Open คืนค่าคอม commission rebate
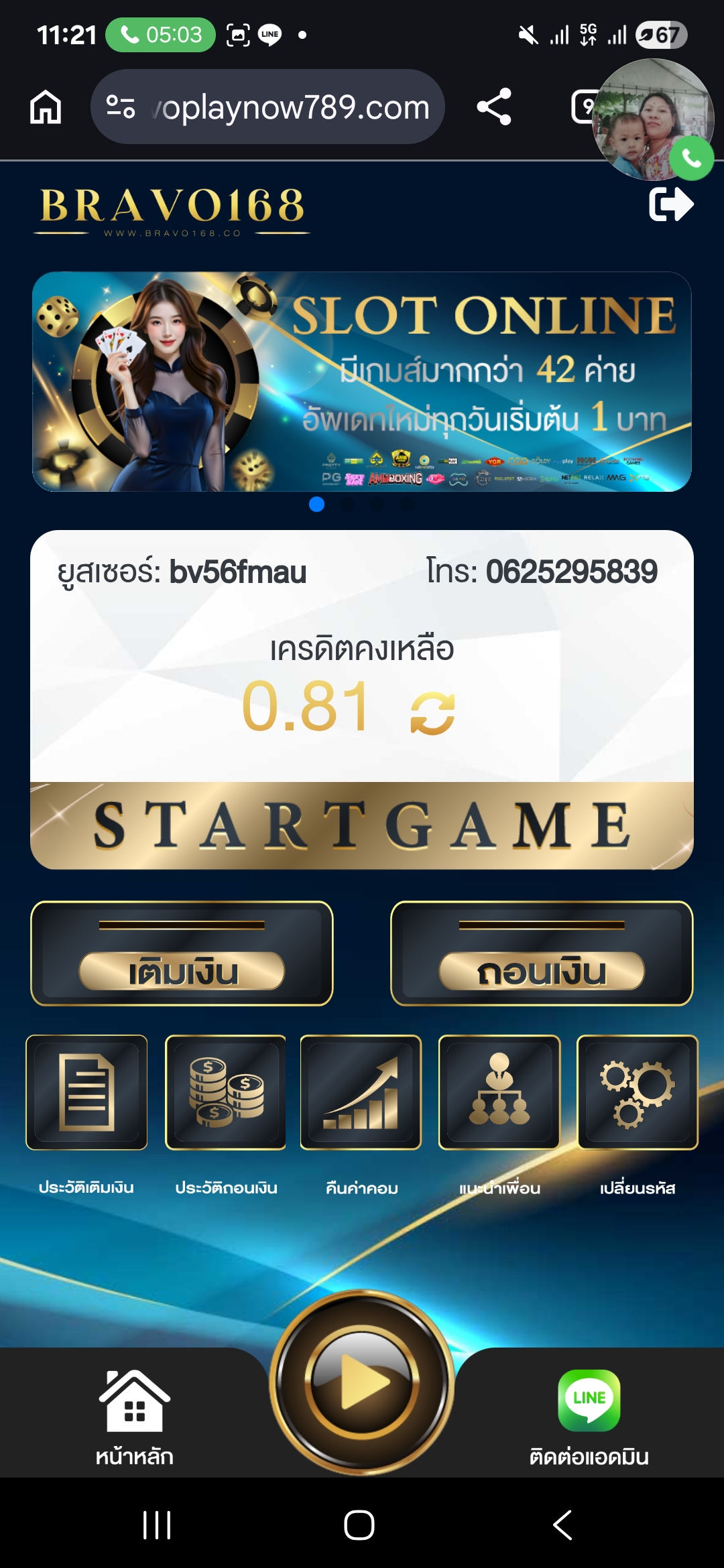 (x=361, y=1092)
